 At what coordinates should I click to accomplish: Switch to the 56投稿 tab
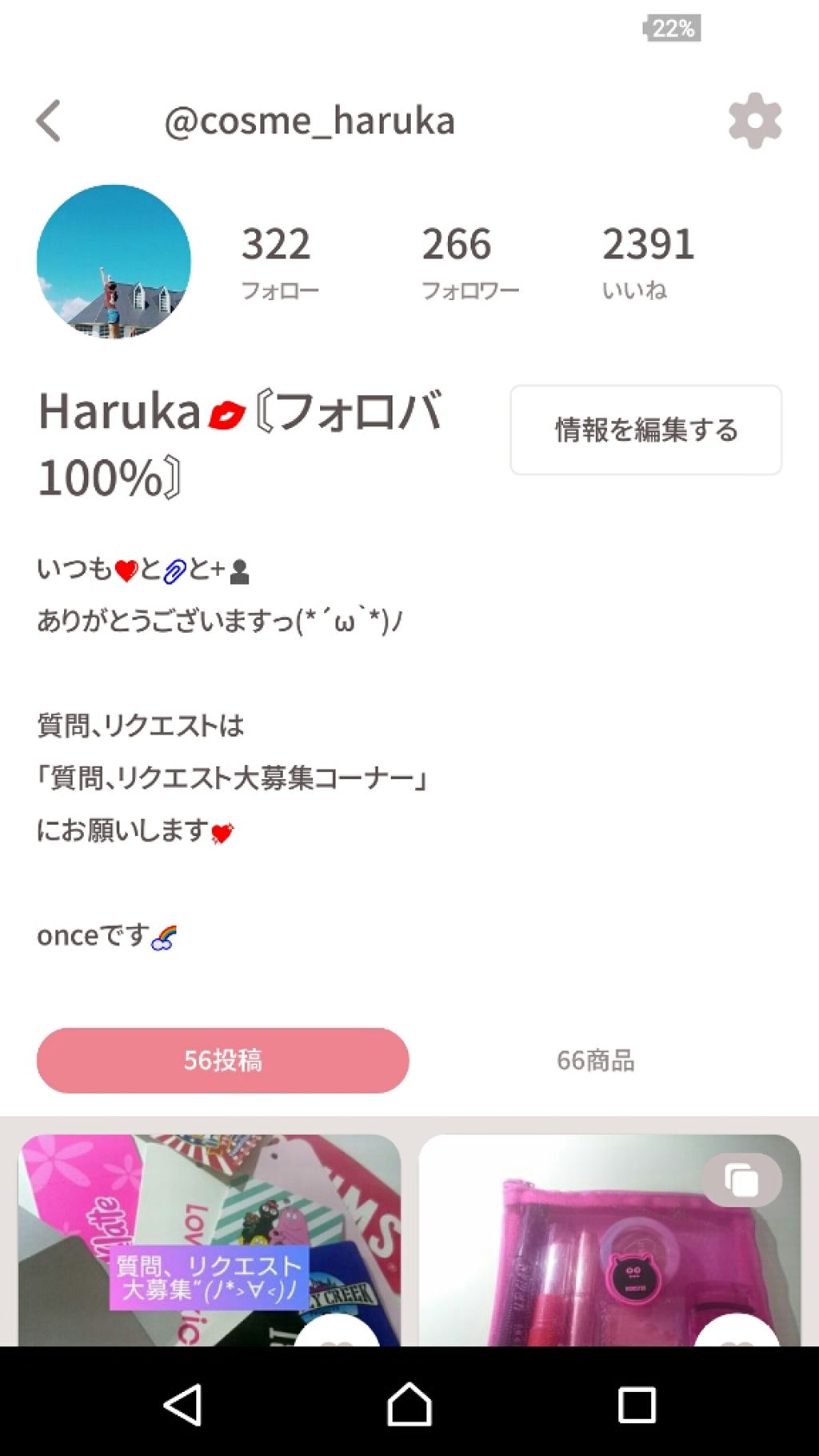tap(223, 1061)
